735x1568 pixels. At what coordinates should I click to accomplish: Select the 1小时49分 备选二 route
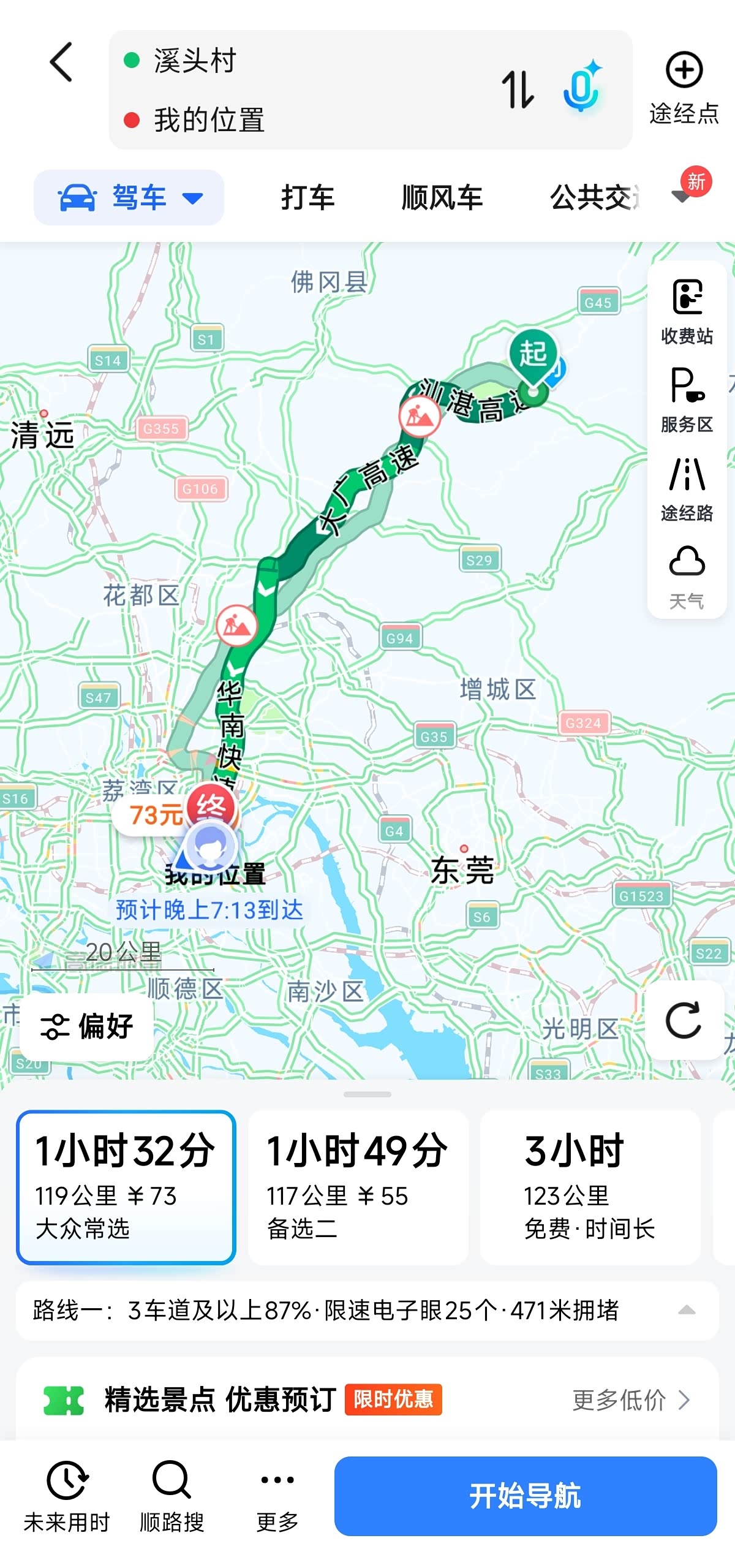[358, 1187]
